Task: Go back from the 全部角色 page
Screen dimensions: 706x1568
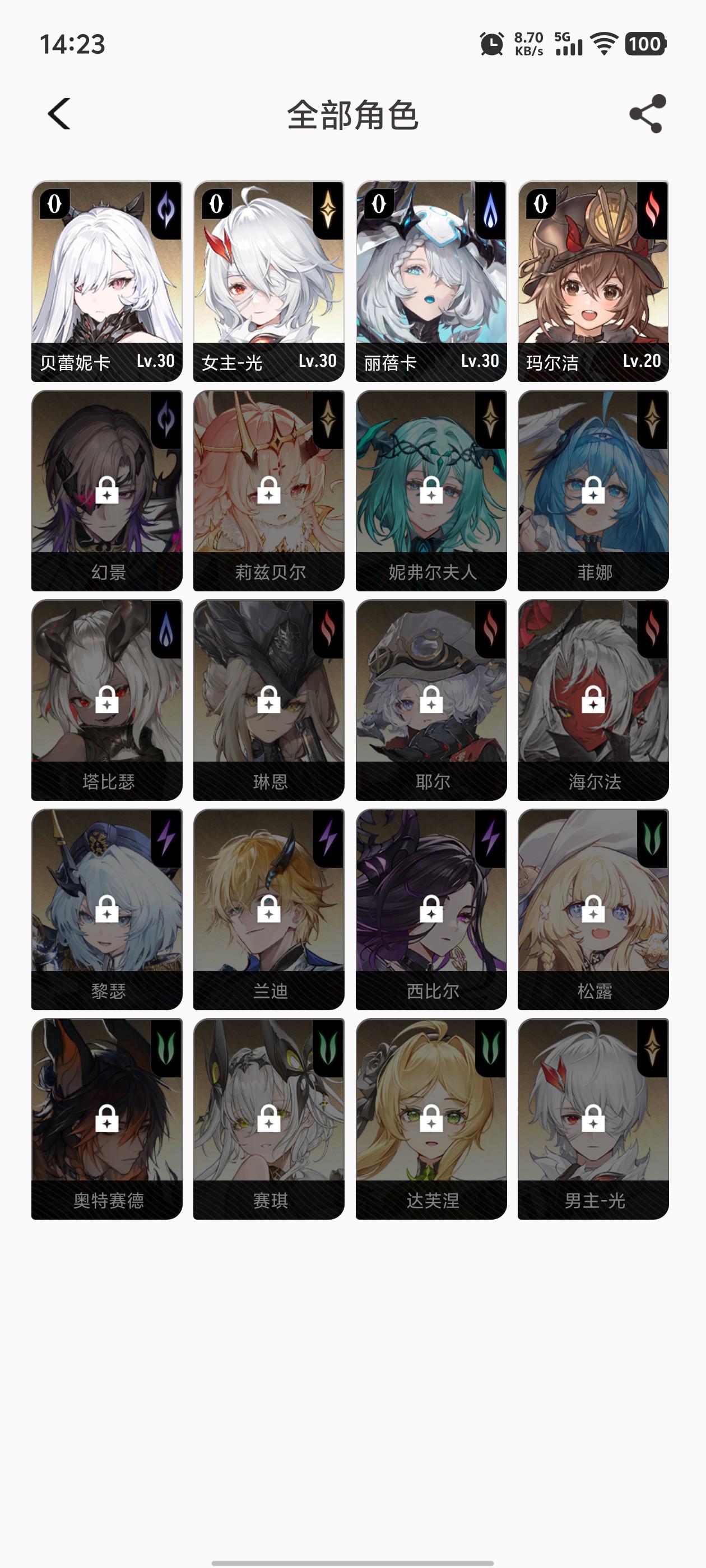Action: click(59, 114)
